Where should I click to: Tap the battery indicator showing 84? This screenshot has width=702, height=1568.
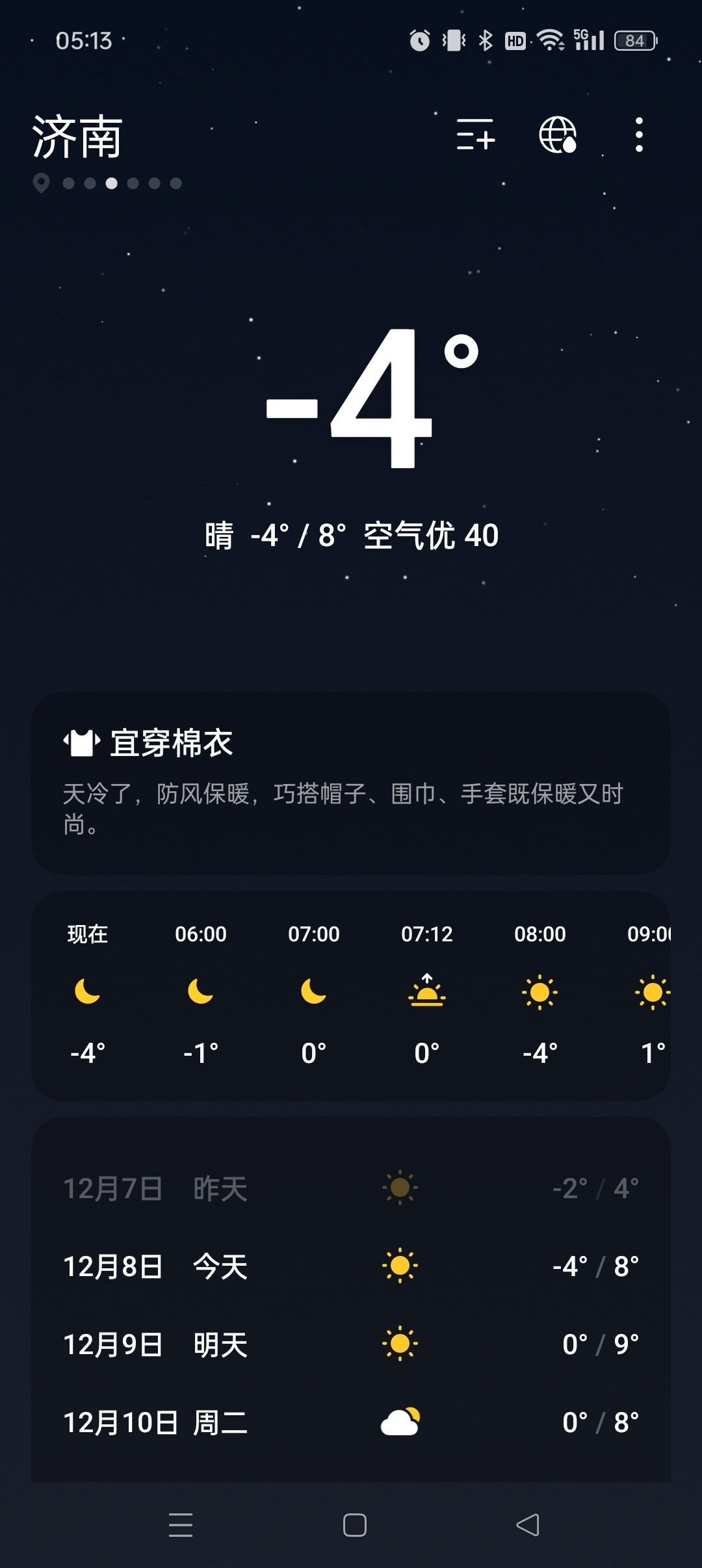(634, 40)
